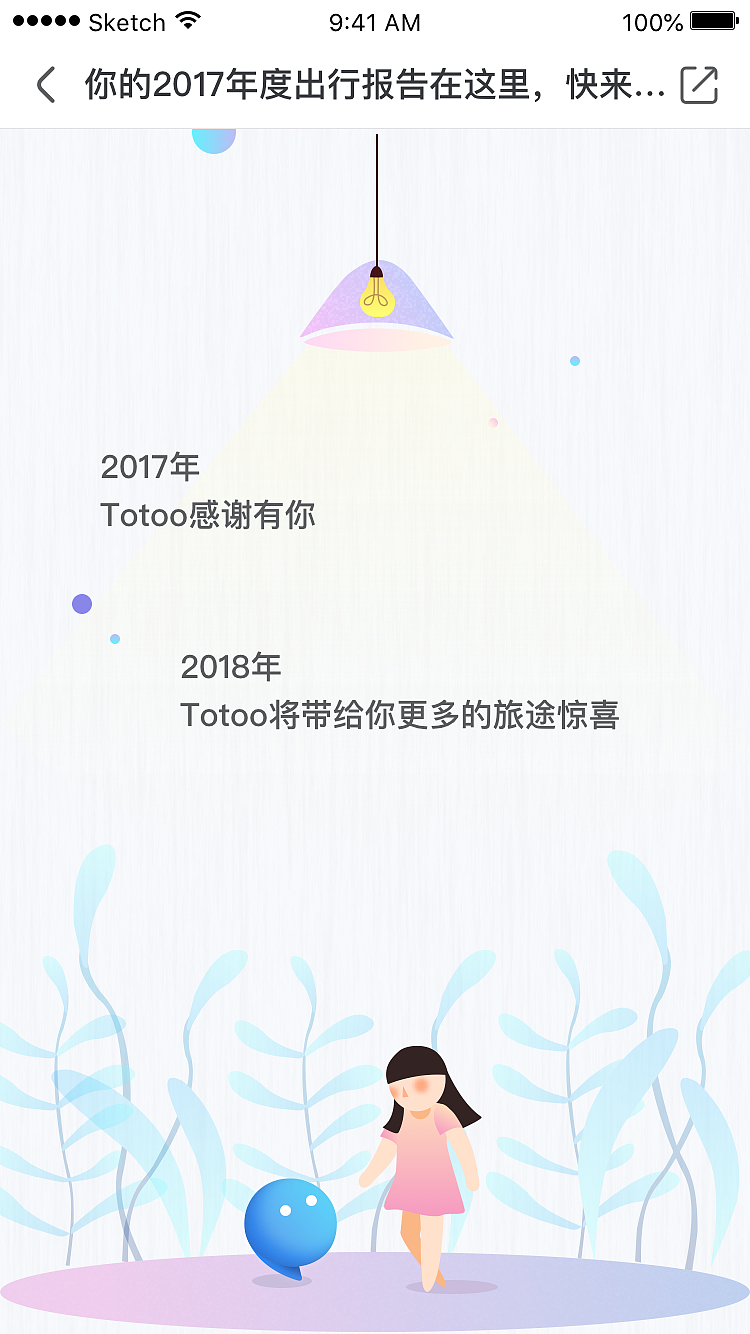Viewport: 750px width, 1334px height.
Task: Tap the pink dot inside the spotlight
Action: coord(492,422)
